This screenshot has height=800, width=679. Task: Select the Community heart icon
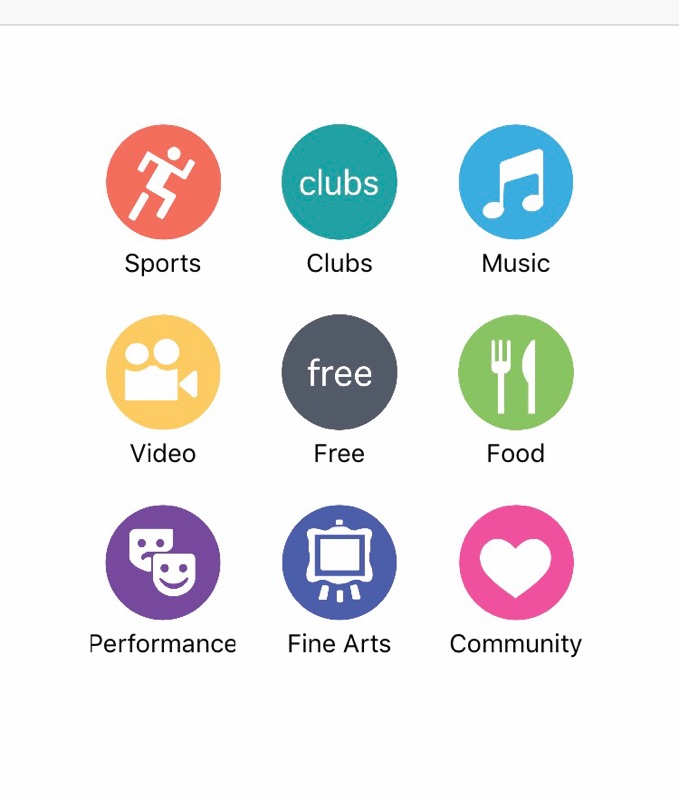[x=515, y=562]
